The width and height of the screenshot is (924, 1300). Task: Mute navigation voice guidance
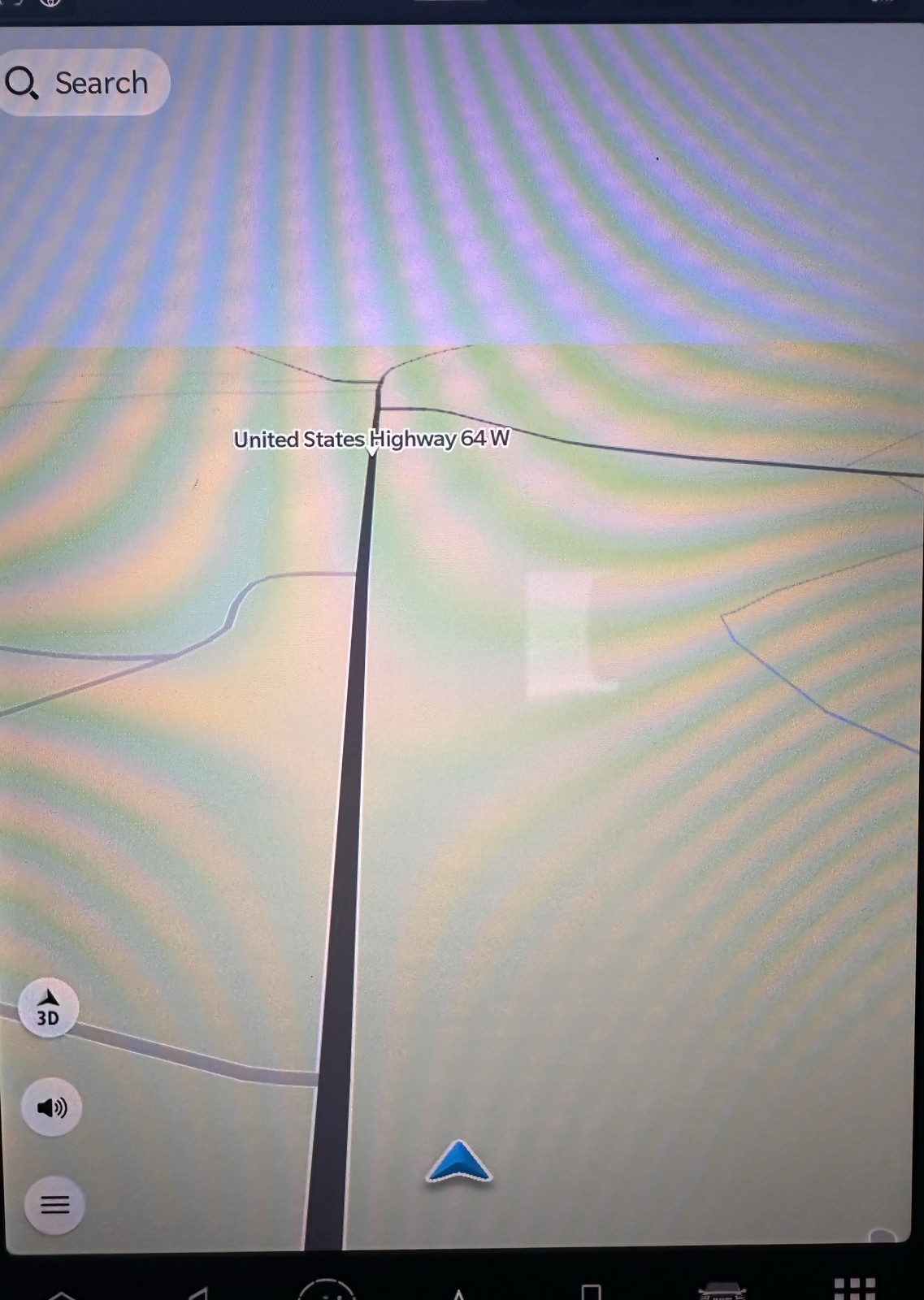coord(51,1107)
